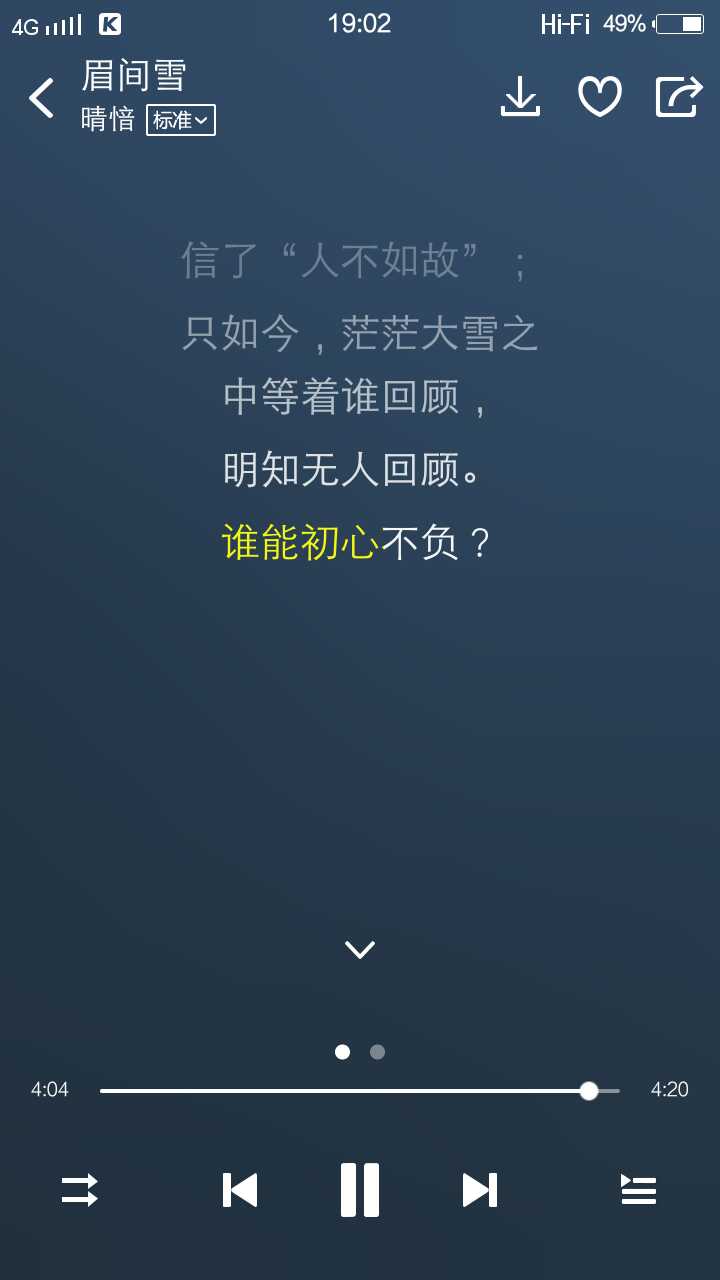Open the play queue list

pos(639,1190)
